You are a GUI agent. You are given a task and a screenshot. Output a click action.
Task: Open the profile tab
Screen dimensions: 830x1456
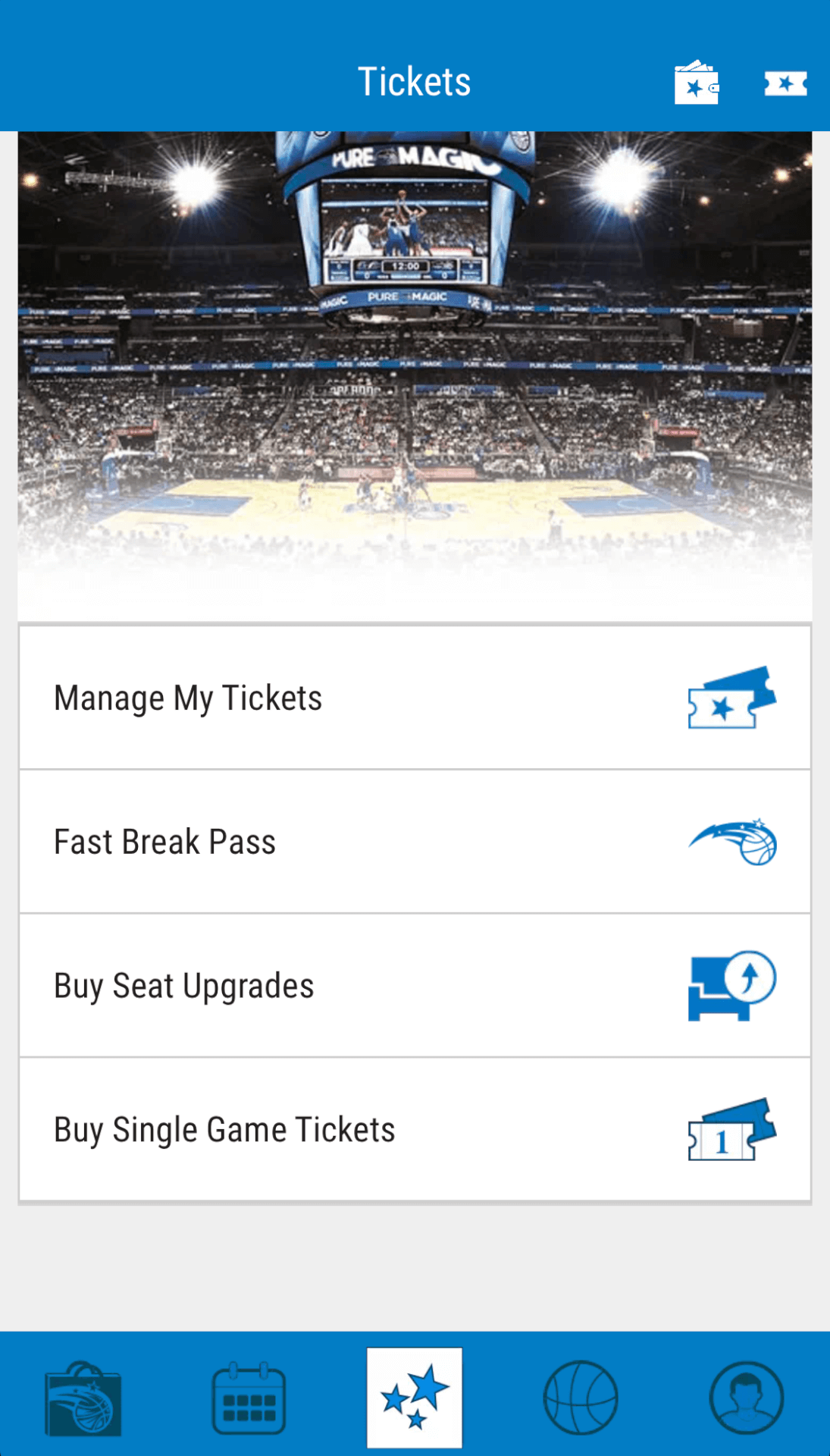tap(747, 1398)
